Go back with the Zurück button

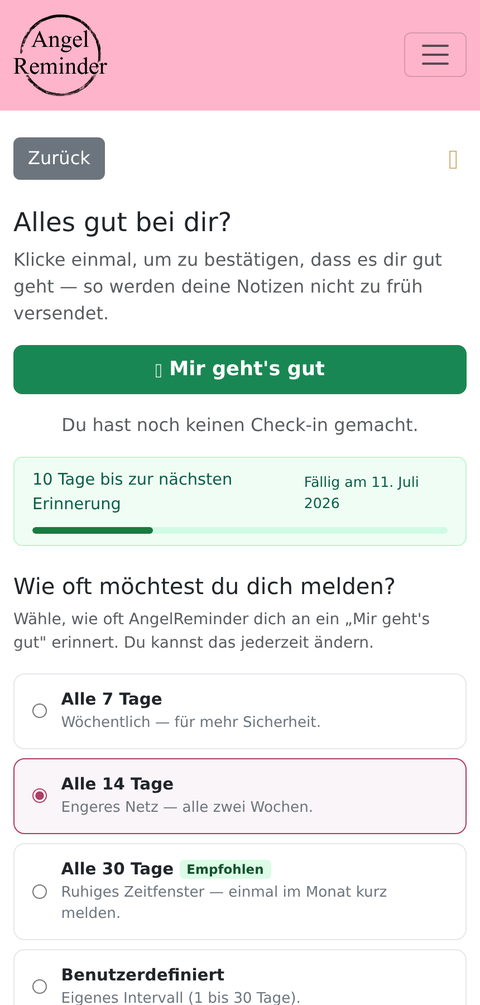(59, 158)
